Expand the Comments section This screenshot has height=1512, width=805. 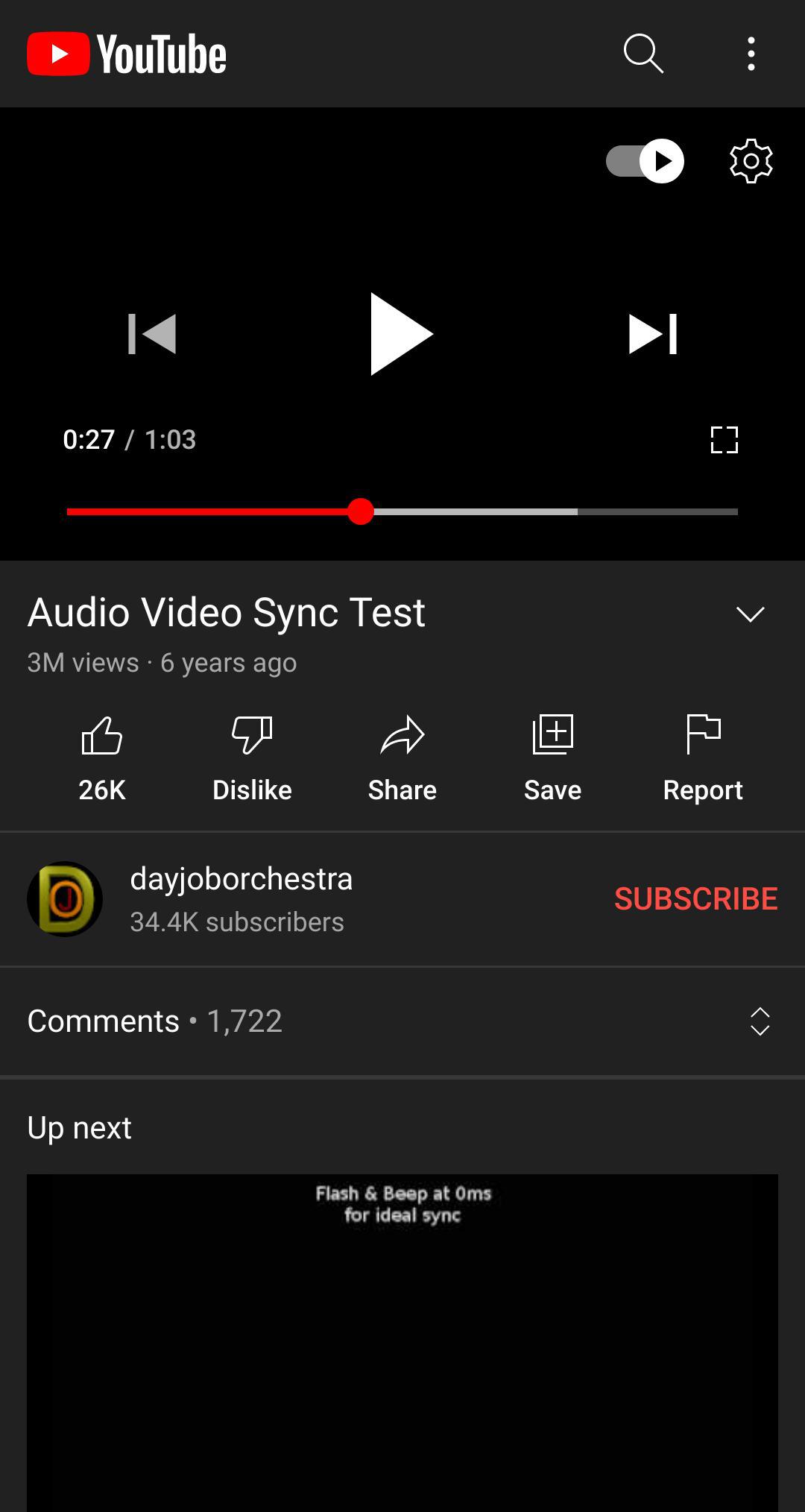click(402, 1021)
